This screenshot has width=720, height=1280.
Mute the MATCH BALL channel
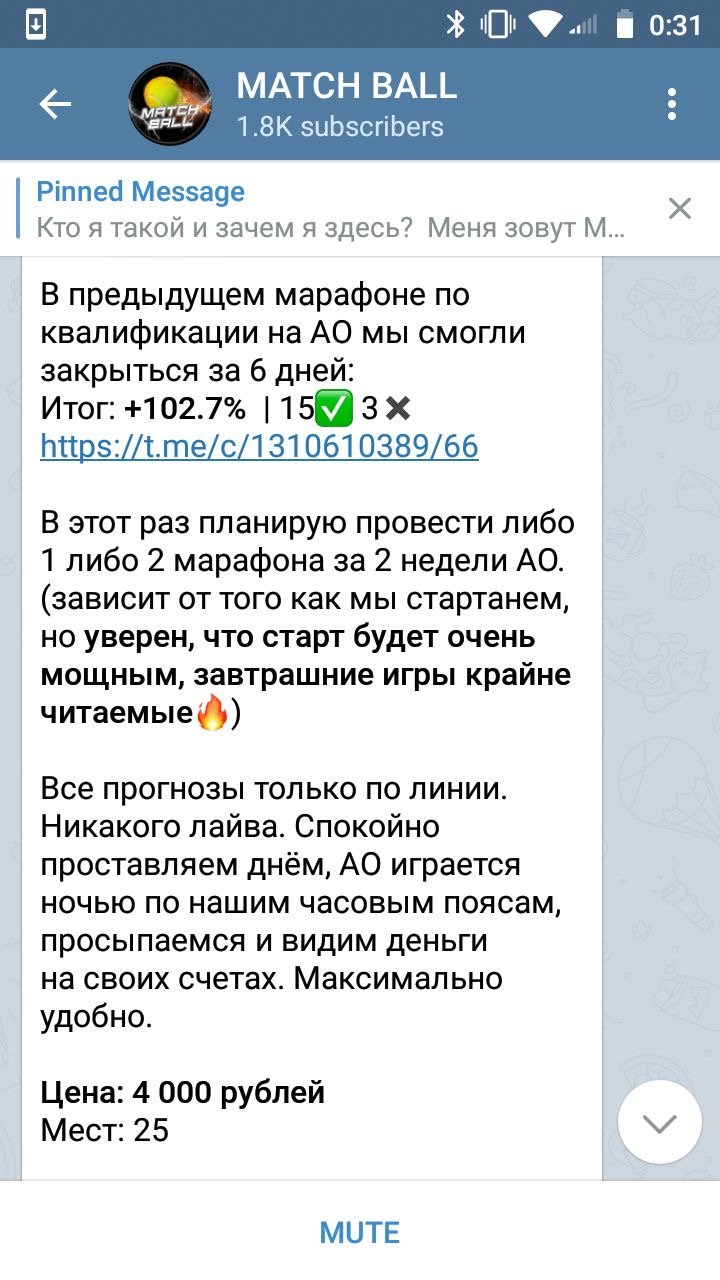click(x=360, y=1232)
